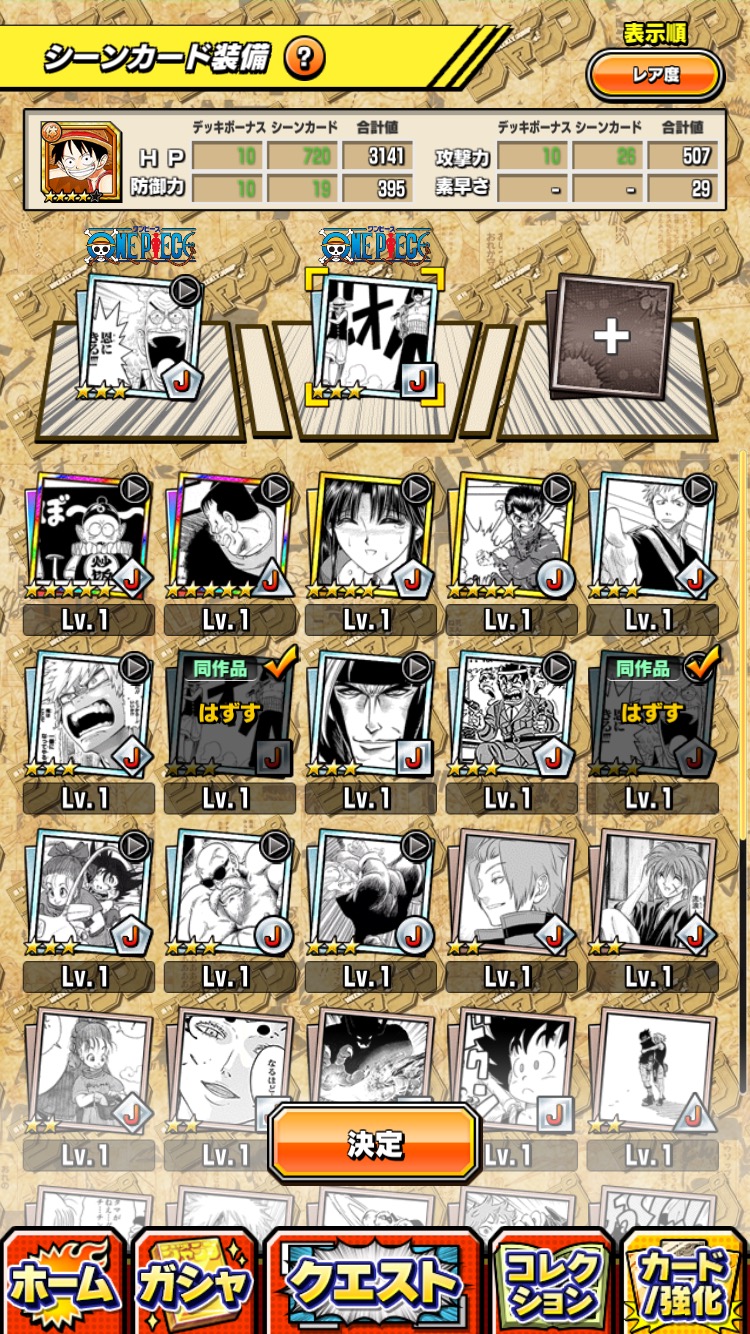This screenshot has height=1334, width=750.
Task: Open コレクション tab
Action: 552,1284
